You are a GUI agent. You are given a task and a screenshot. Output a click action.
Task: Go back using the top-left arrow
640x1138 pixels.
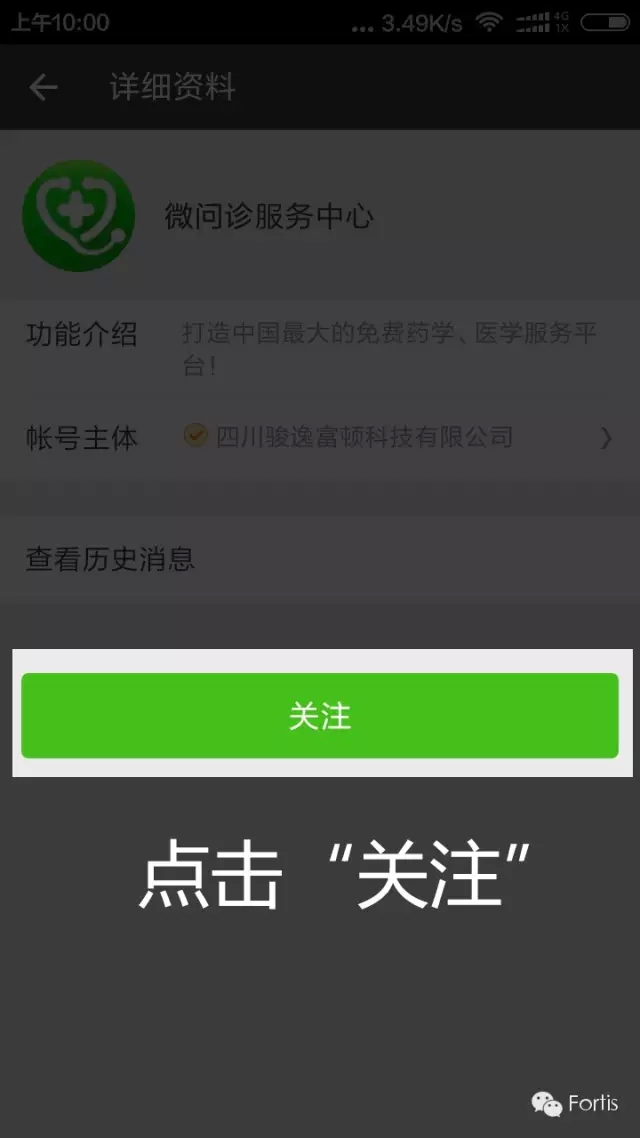point(43,88)
